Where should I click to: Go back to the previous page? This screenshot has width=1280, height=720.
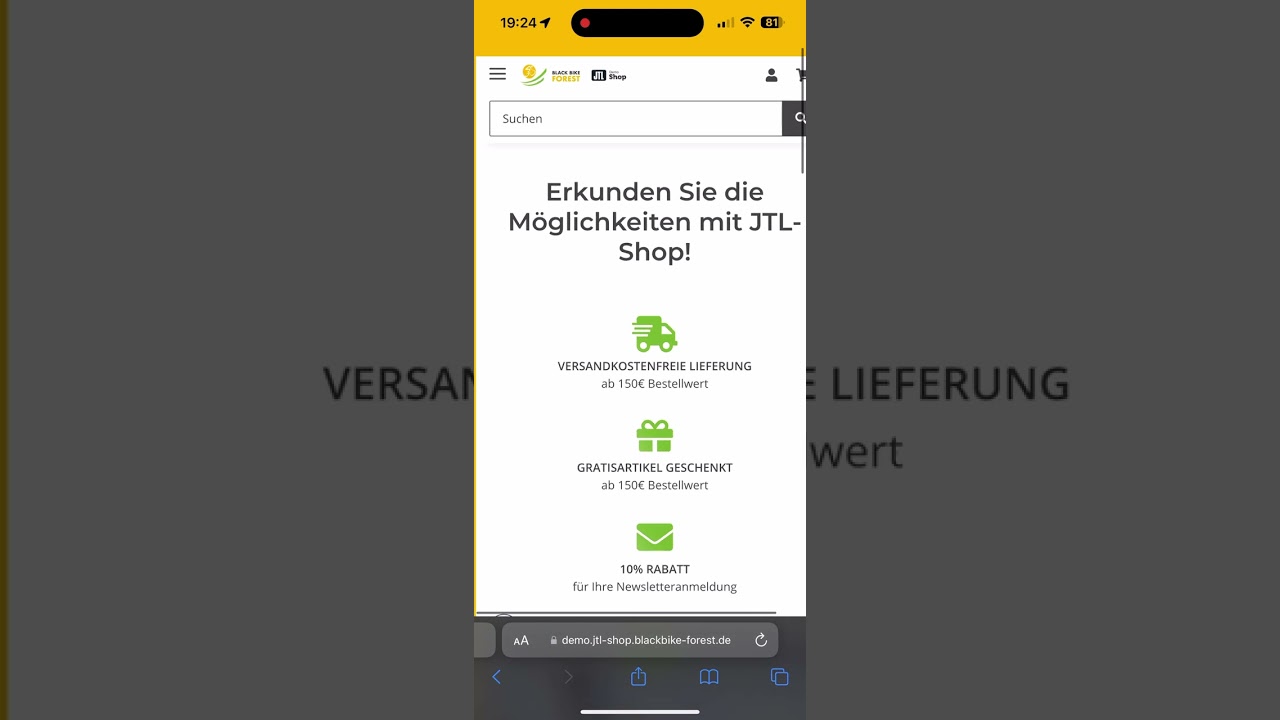pyautogui.click(x=496, y=677)
